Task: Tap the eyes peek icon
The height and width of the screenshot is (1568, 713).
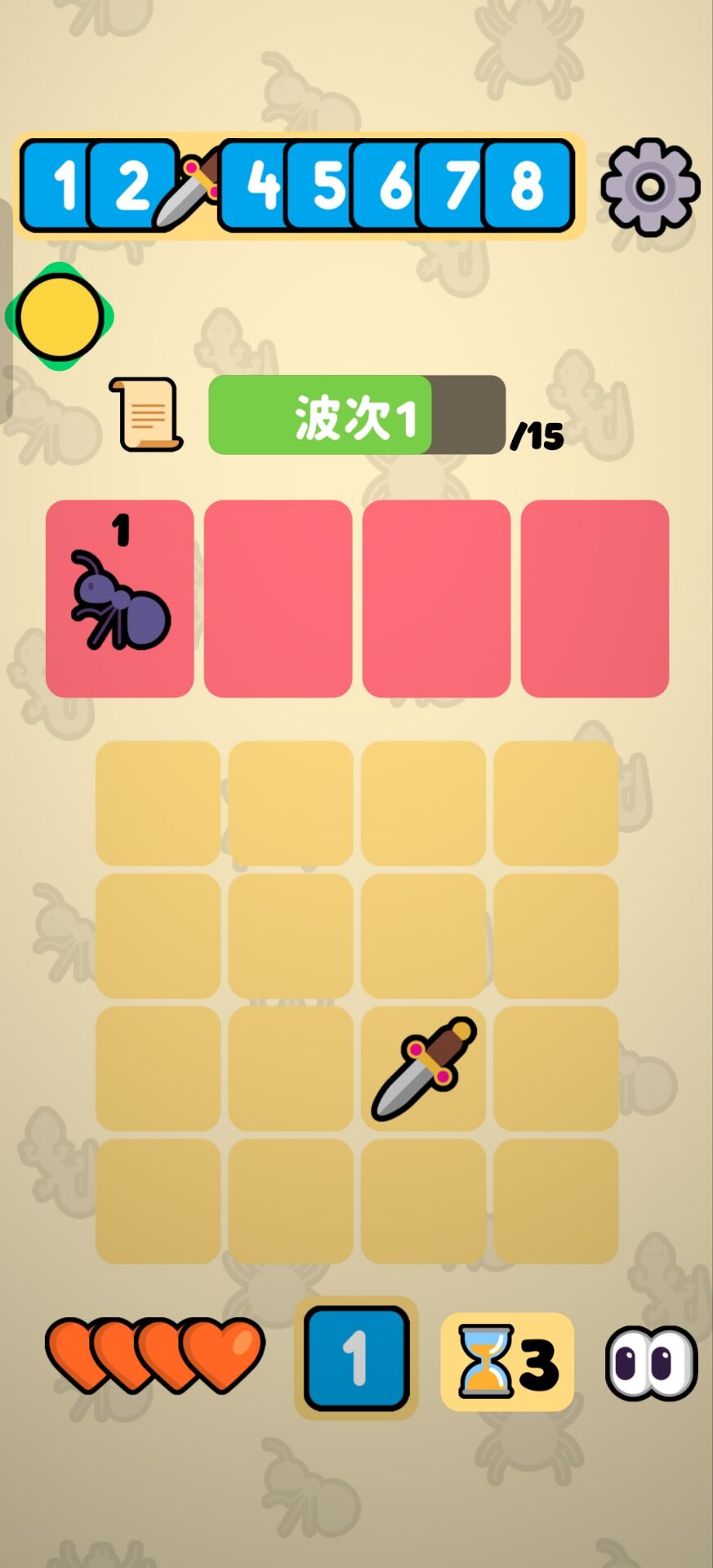Action: click(651, 1362)
